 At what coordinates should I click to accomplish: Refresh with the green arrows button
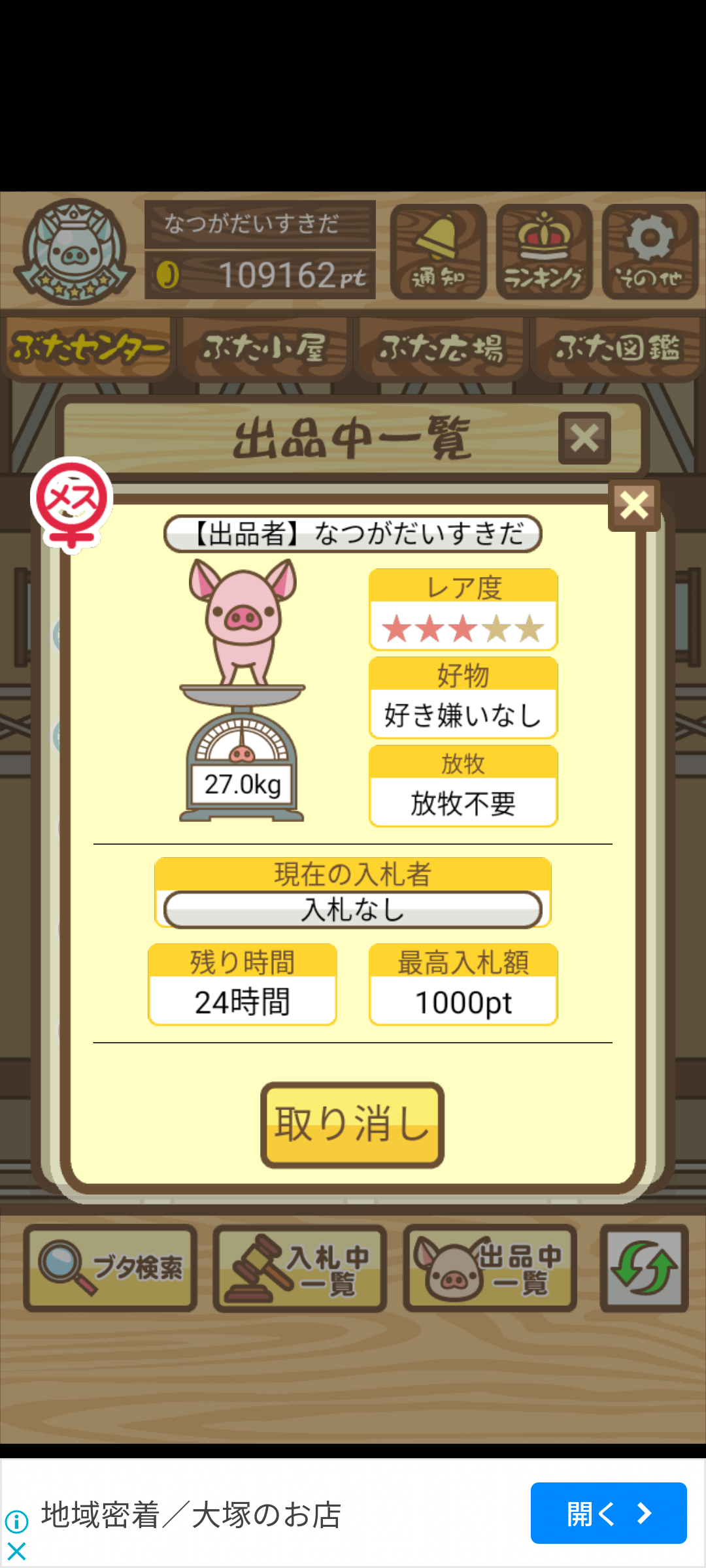[x=644, y=1268]
